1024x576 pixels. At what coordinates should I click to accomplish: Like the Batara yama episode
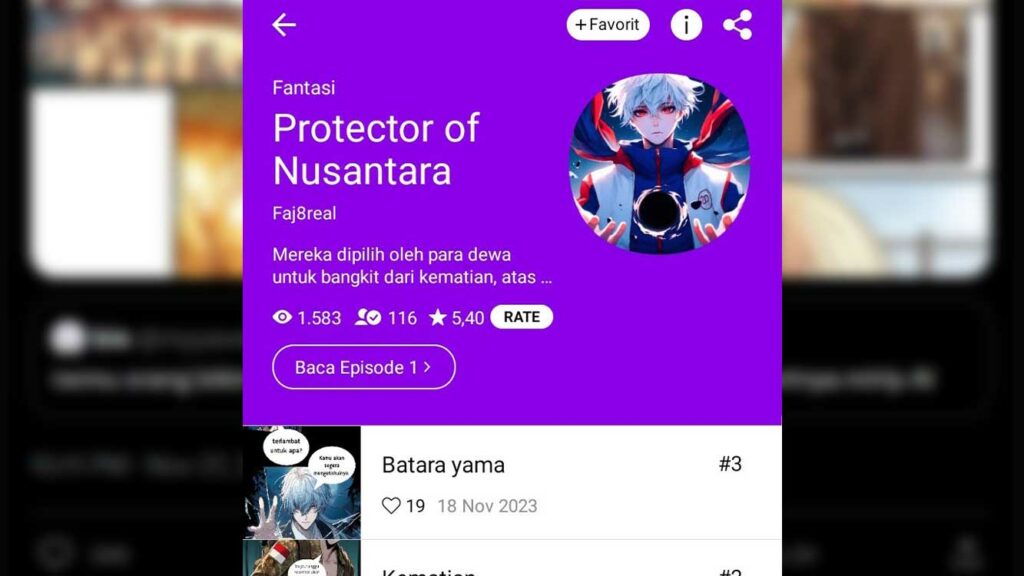coord(392,506)
